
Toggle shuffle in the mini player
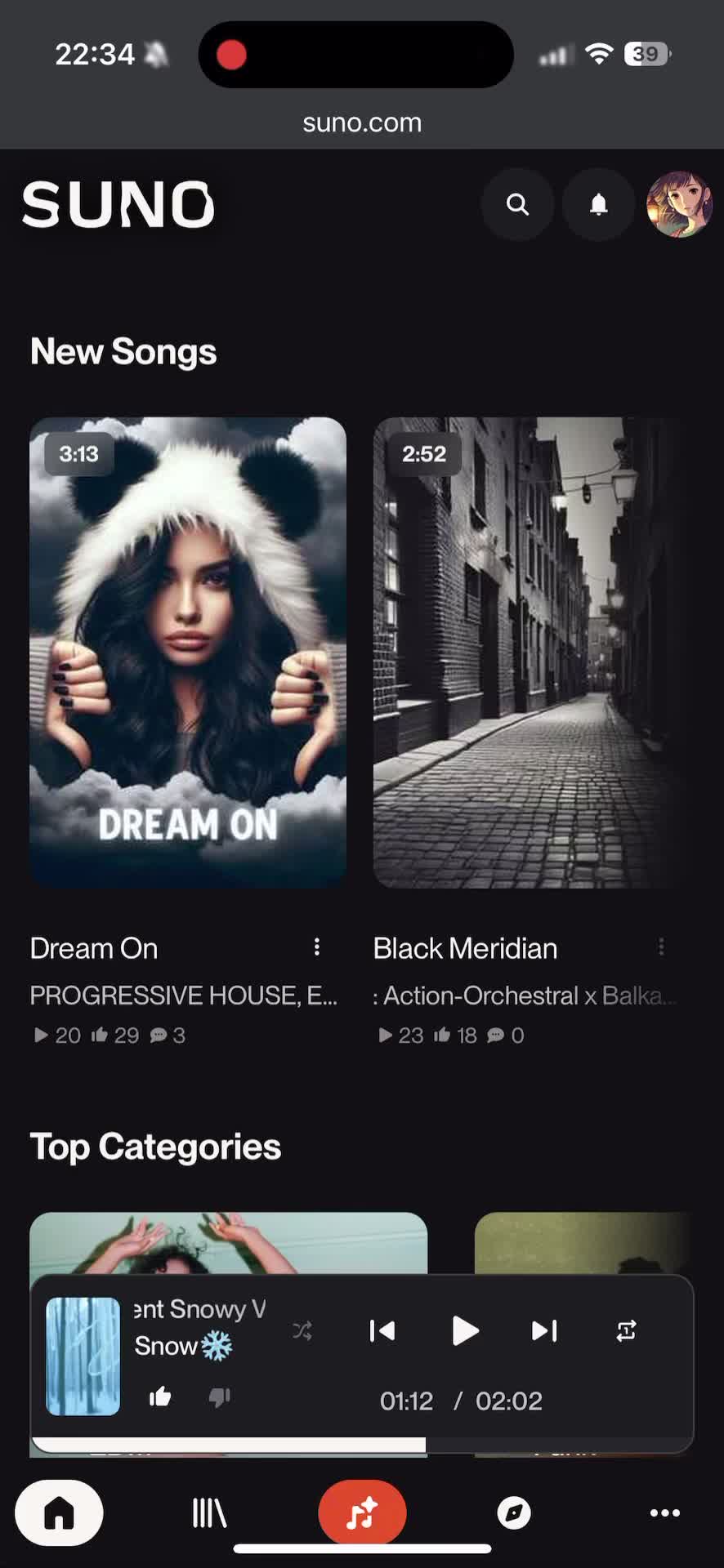[302, 1330]
